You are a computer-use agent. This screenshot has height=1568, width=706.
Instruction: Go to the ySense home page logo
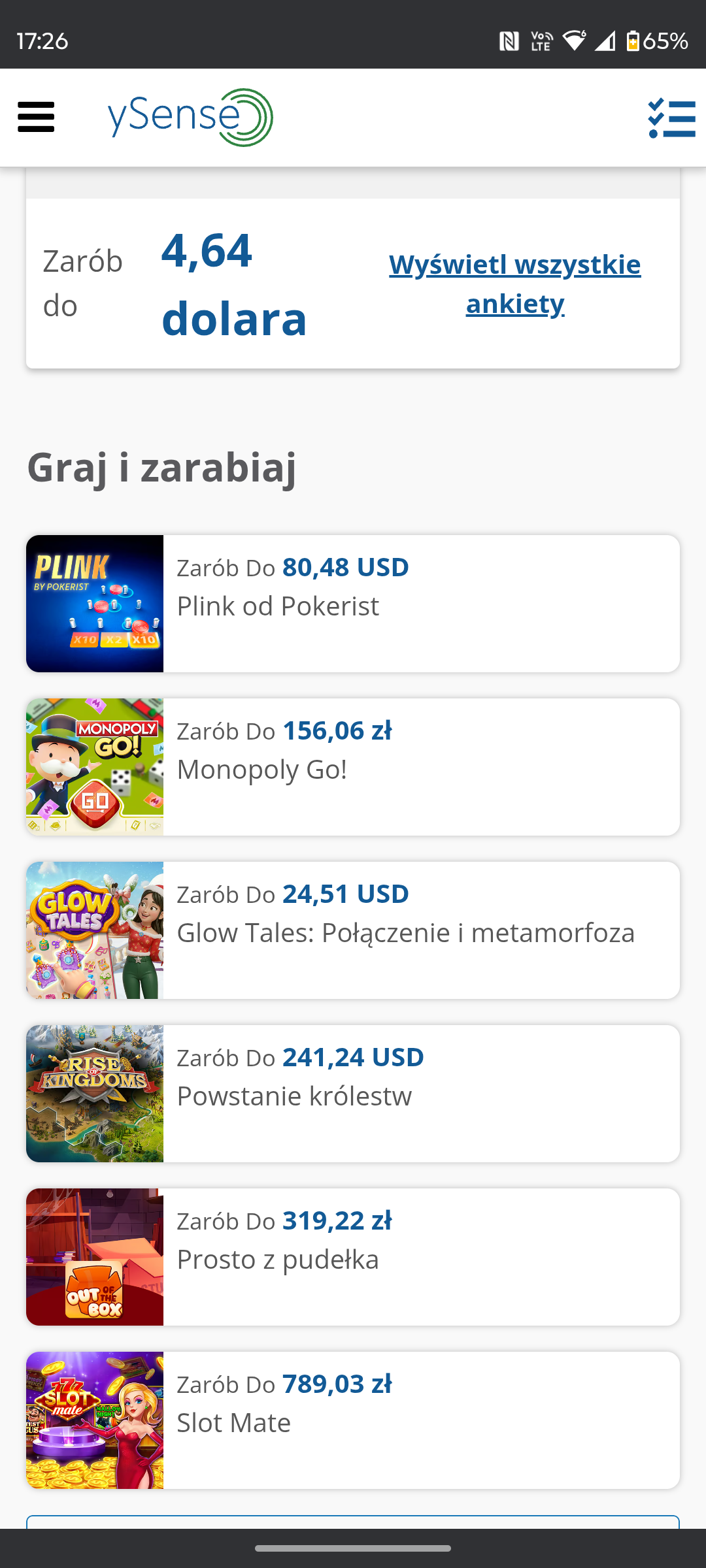[x=190, y=118]
